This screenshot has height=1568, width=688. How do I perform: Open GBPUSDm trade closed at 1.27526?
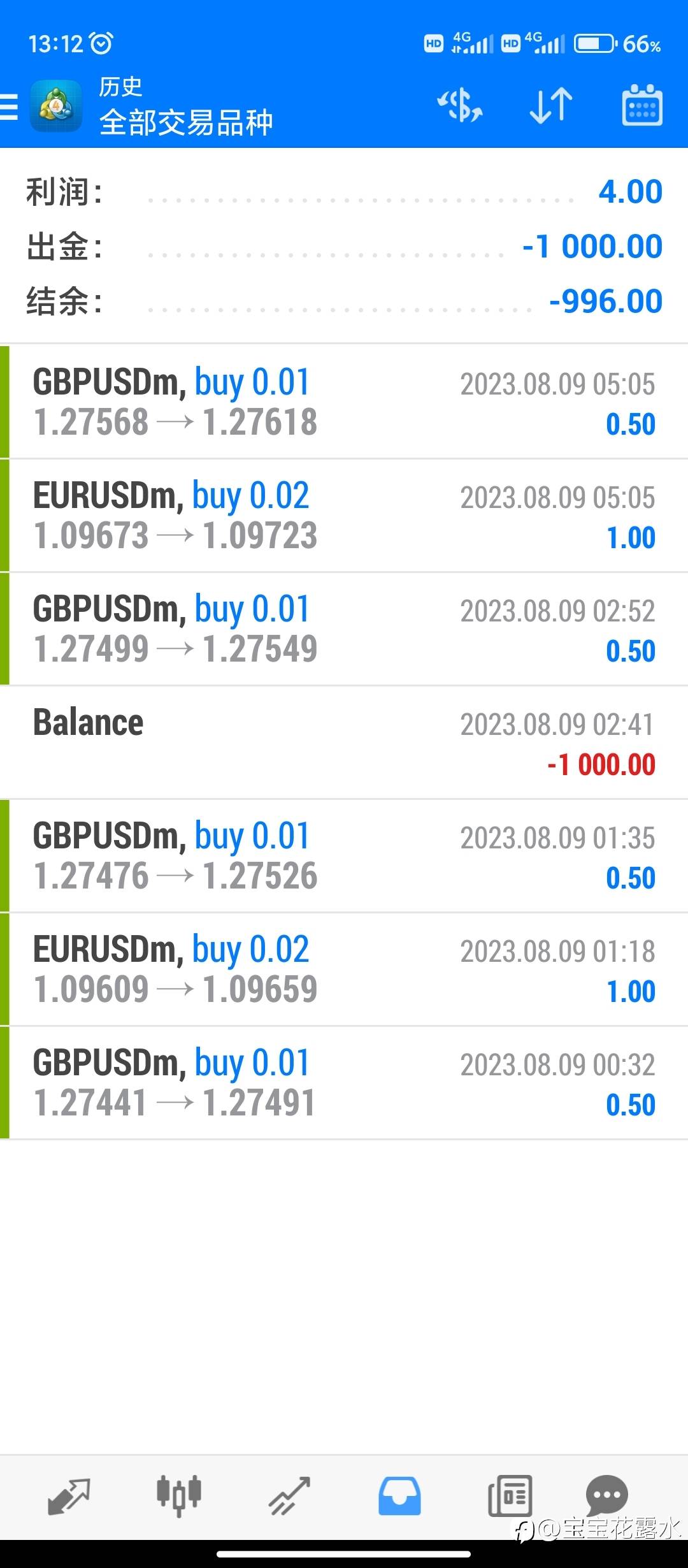click(x=344, y=855)
